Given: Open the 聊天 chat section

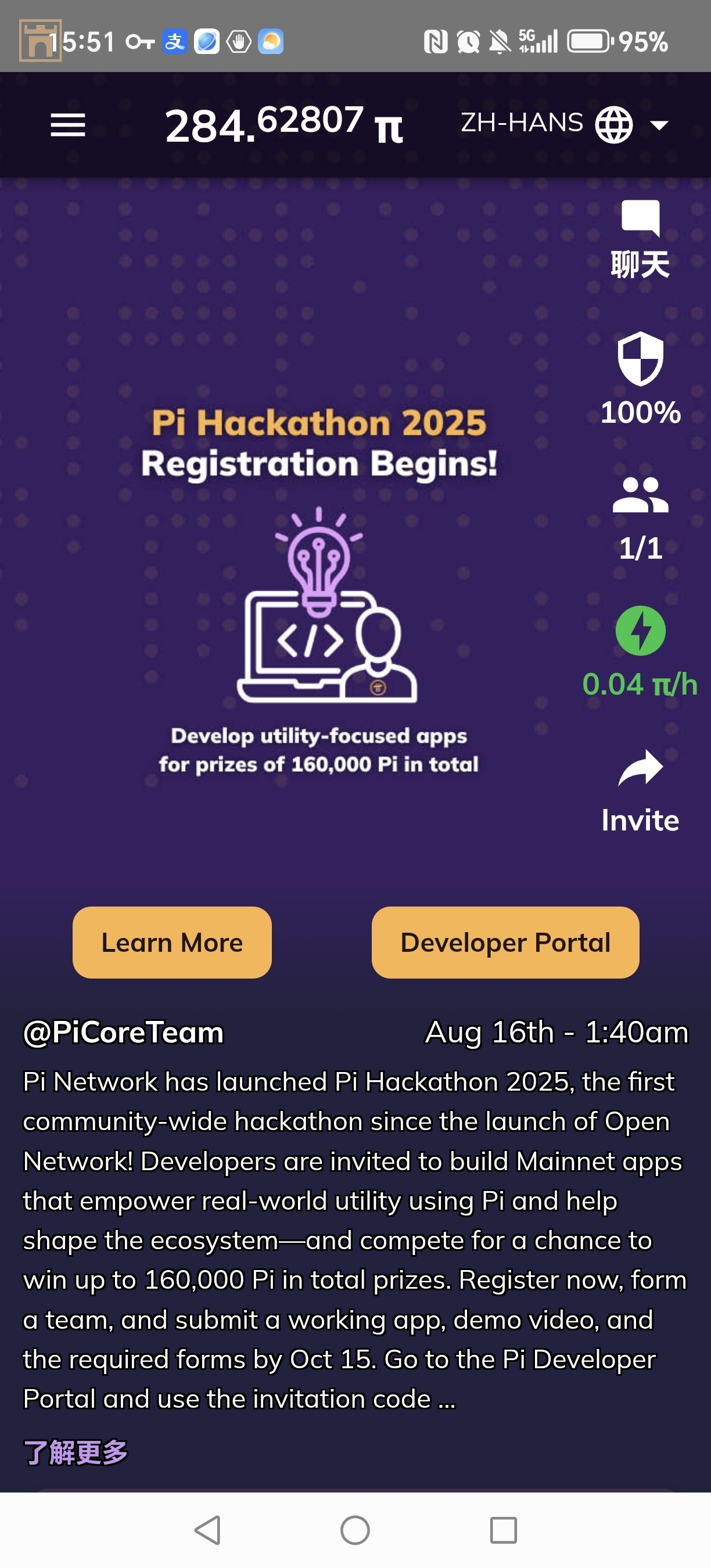Looking at the screenshot, I should click(640, 239).
